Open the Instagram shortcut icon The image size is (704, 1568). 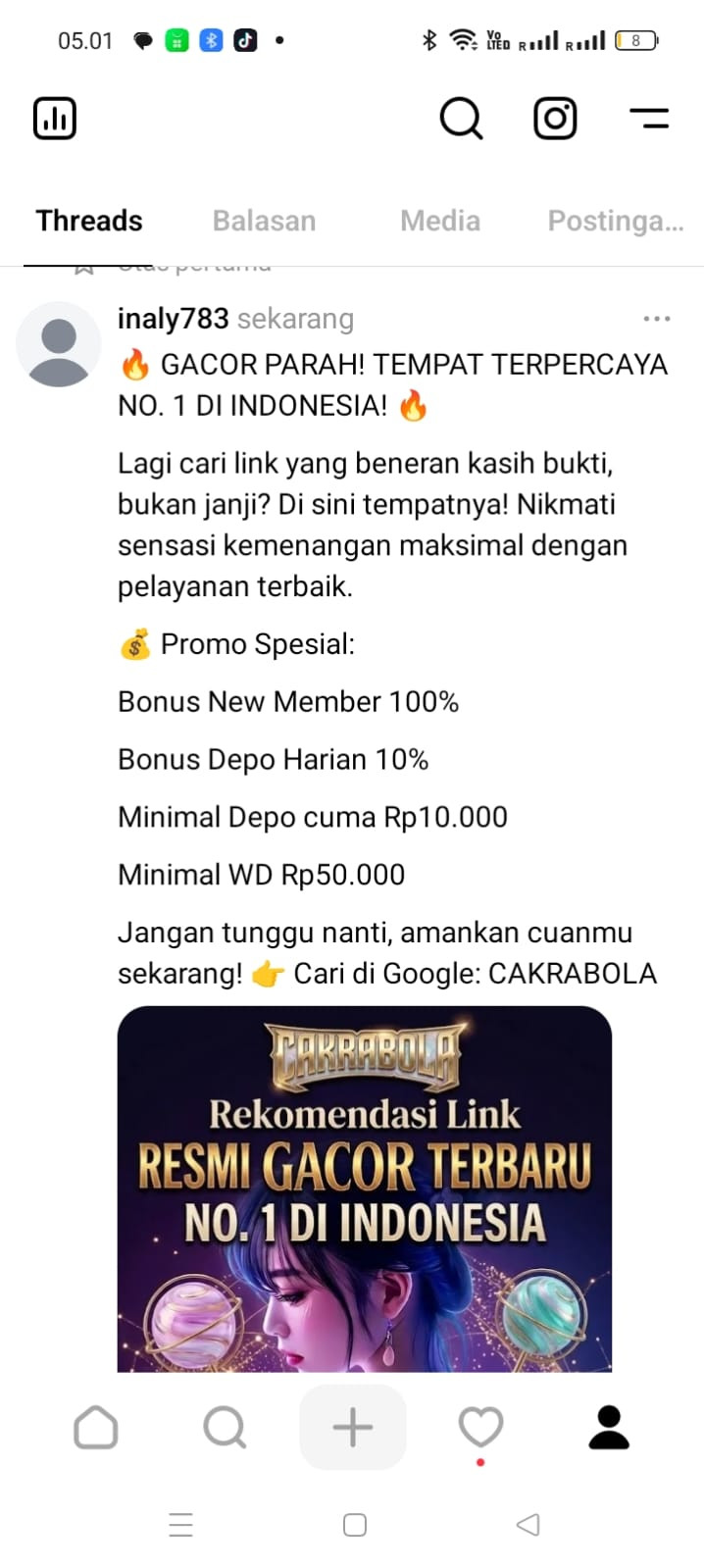tap(555, 119)
